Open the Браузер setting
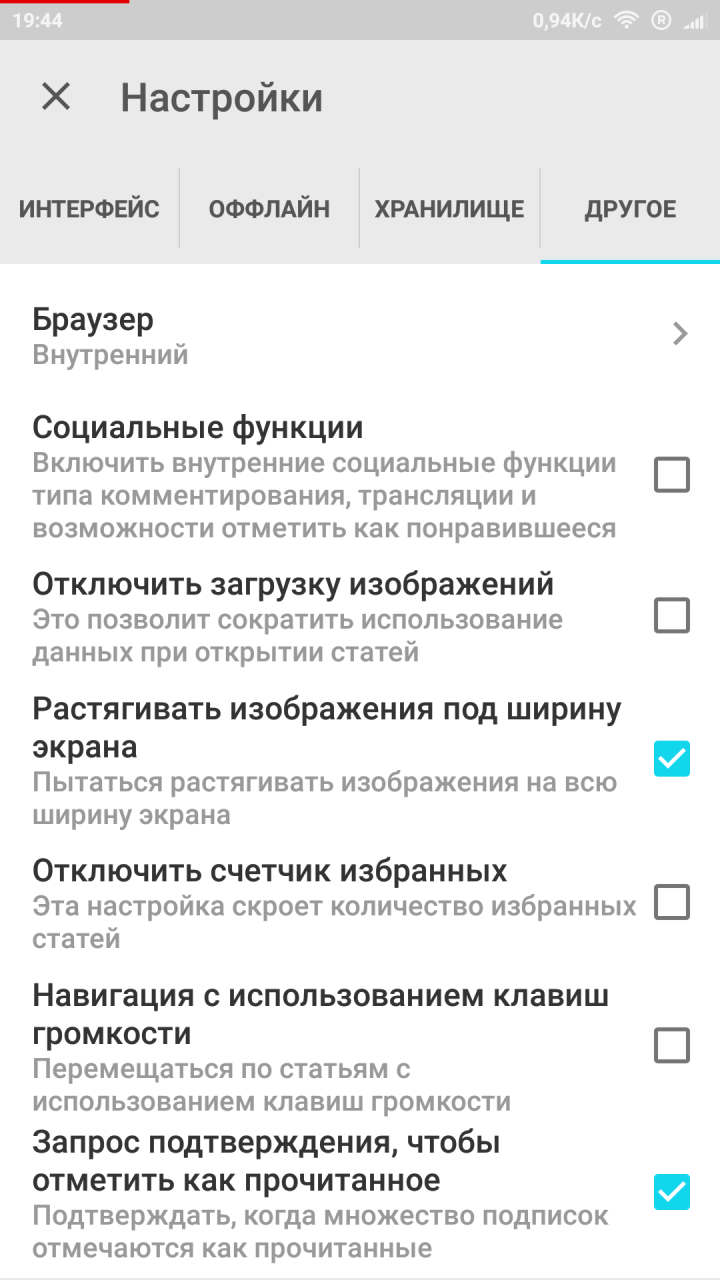The height and width of the screenshot is (1280, 720). pyautogui.click(x=360, y=335)
